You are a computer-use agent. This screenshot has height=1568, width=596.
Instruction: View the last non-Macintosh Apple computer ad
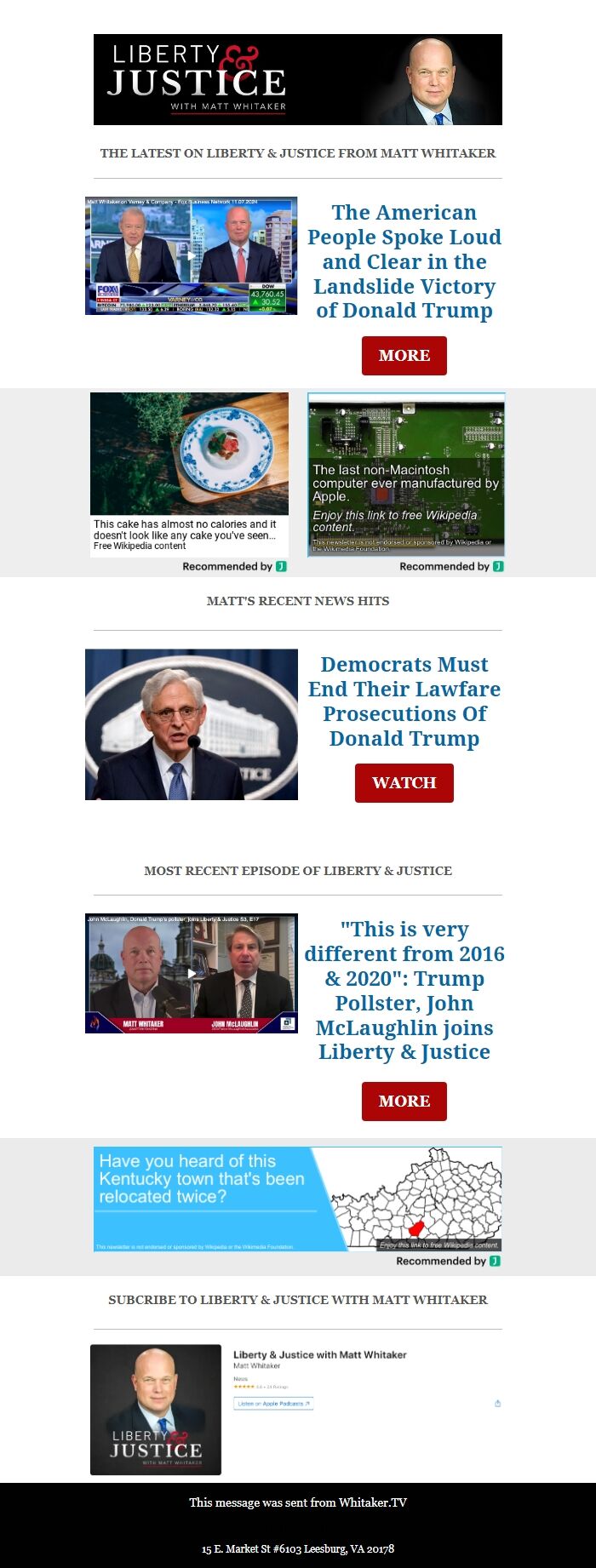(x=406, y=473)
